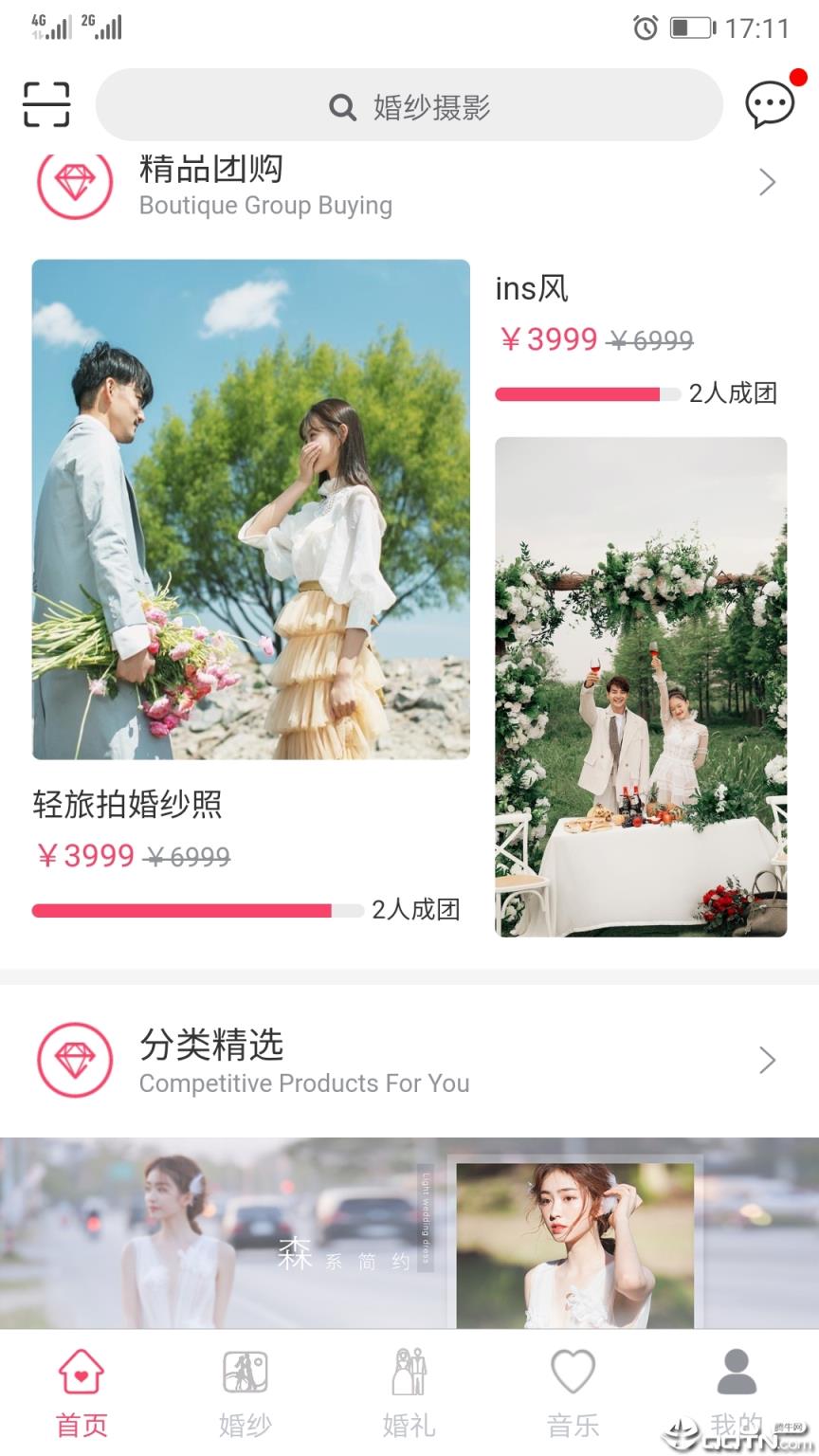Click the 分类精选 diamond icon
Screen dimensions: 819x1456
click(75, 1061)
